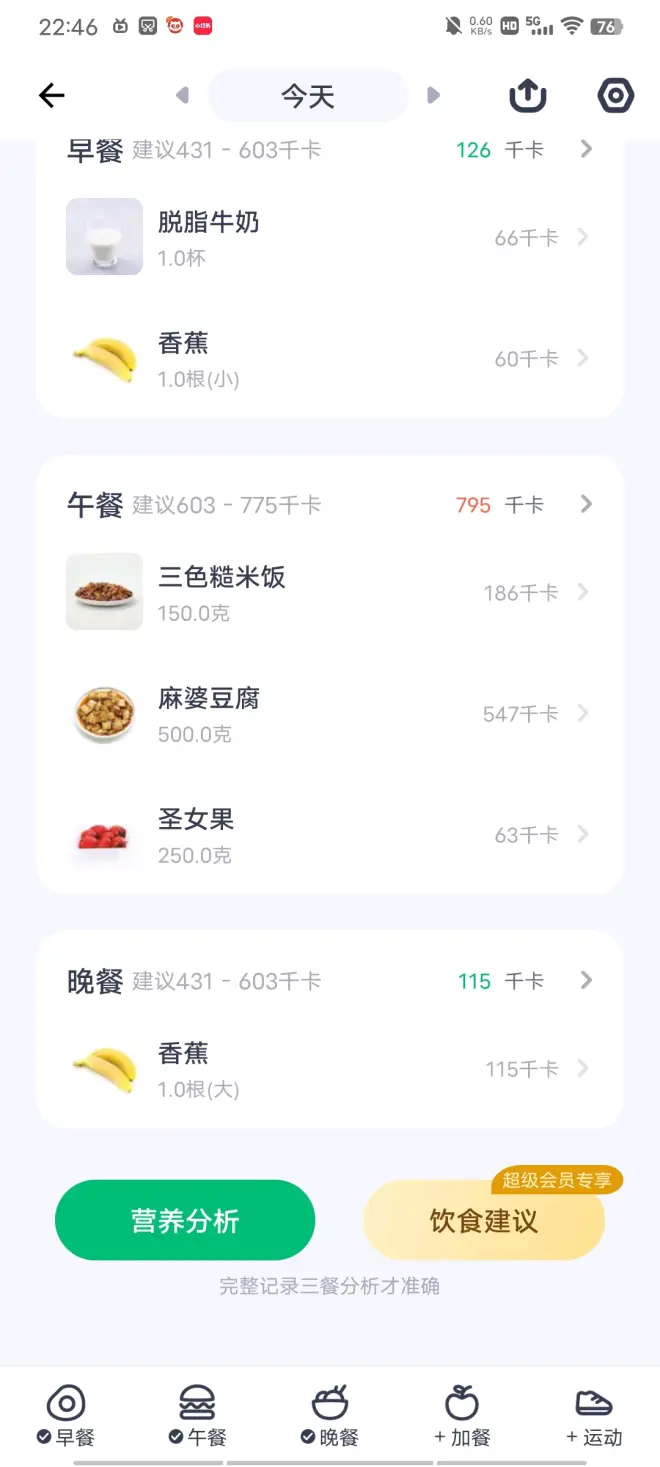Screen dimensions: 660x1467
Task: Add a 运动 exercise record
Action: [594, 1415]
